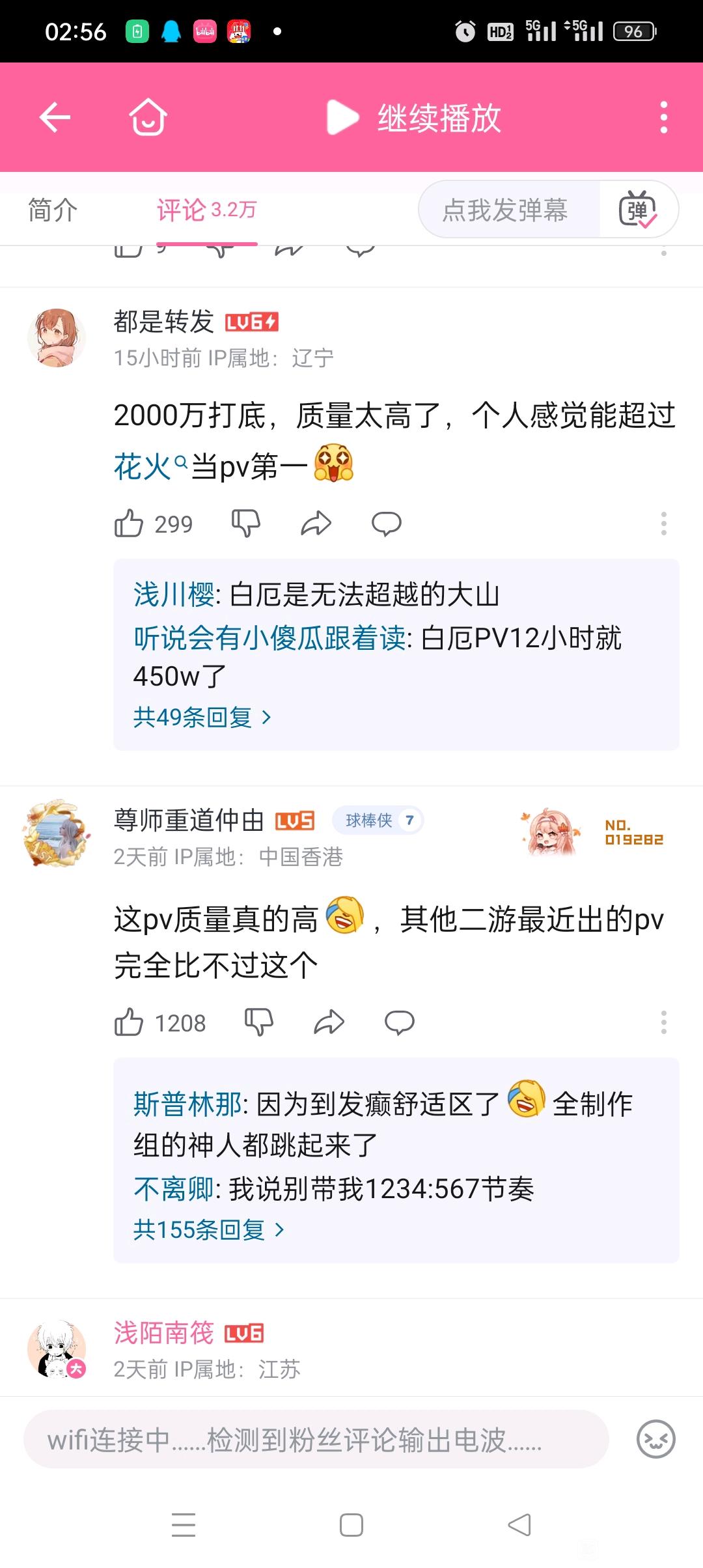
Task: Toggle the 弹 danmaku display switch
Action: (x=638, y=210)
